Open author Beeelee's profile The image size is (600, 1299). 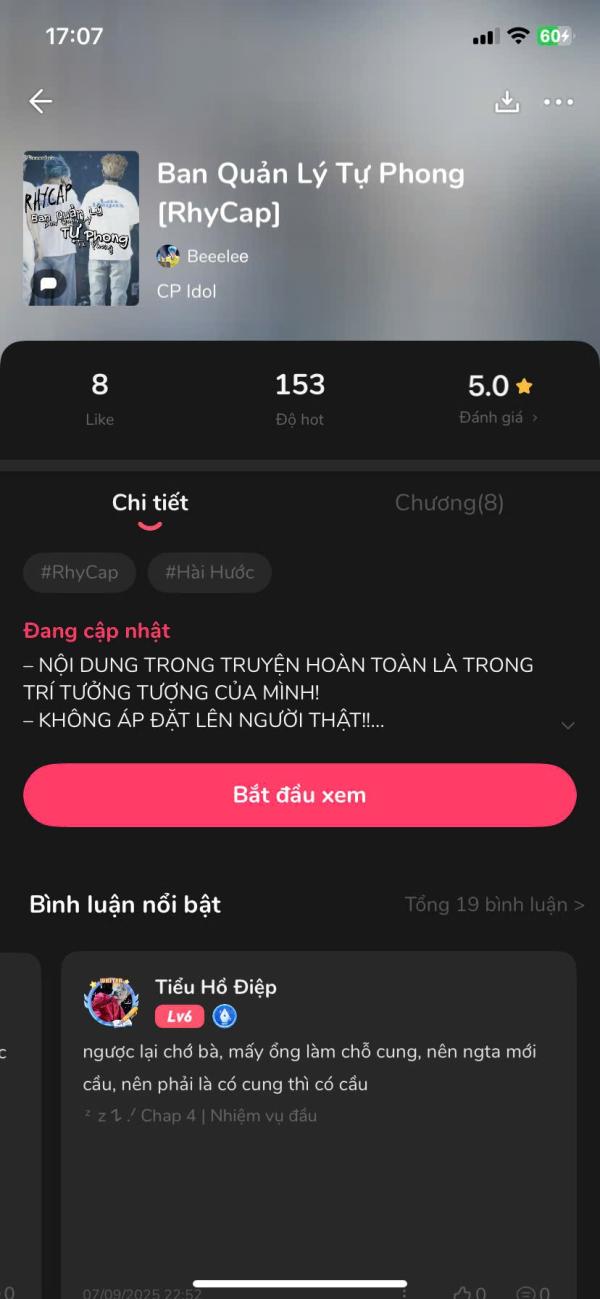203,256
